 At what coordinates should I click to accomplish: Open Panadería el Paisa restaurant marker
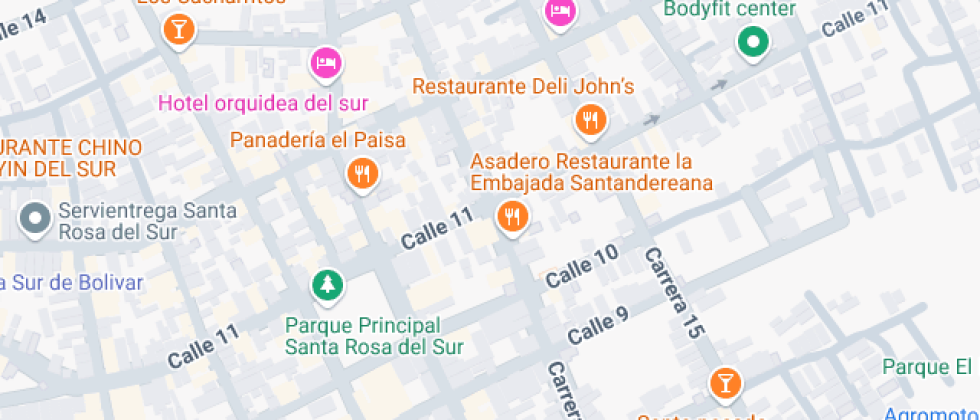361,174
